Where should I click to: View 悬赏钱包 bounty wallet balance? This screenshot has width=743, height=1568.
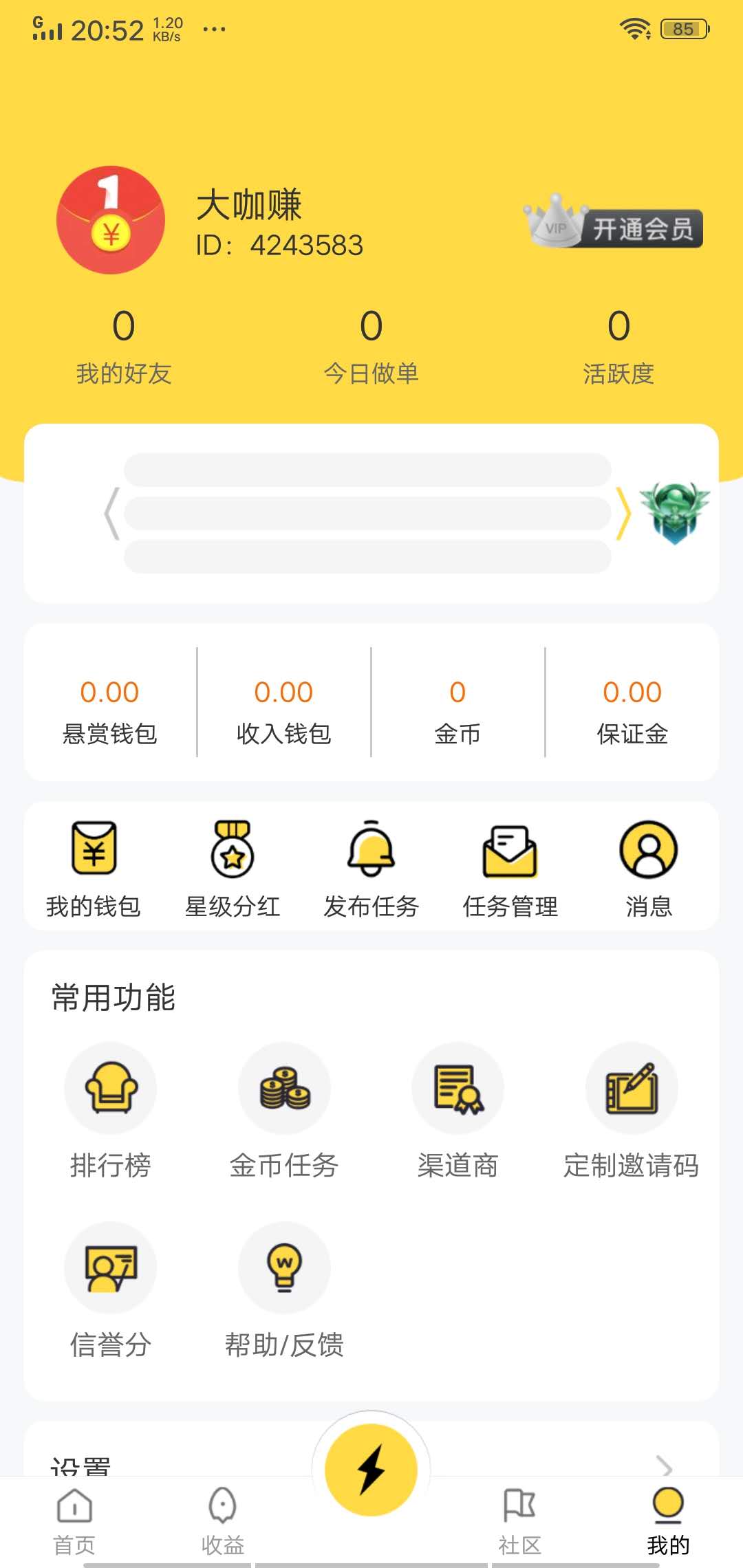click(x=110, y=710)
